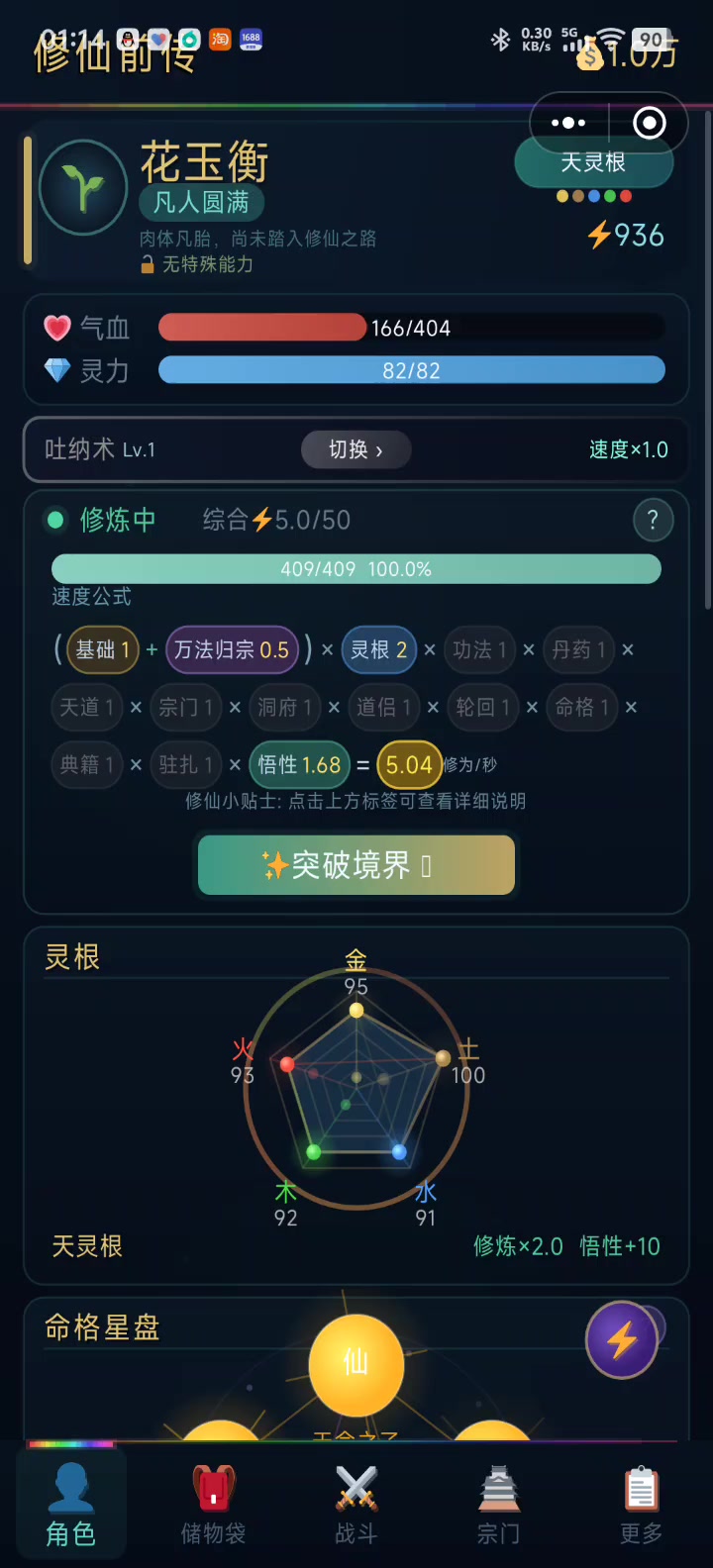Switch to the 战斗 tab
The width and height of the screenshot is (713, 1568).
tap(356, 1506)
